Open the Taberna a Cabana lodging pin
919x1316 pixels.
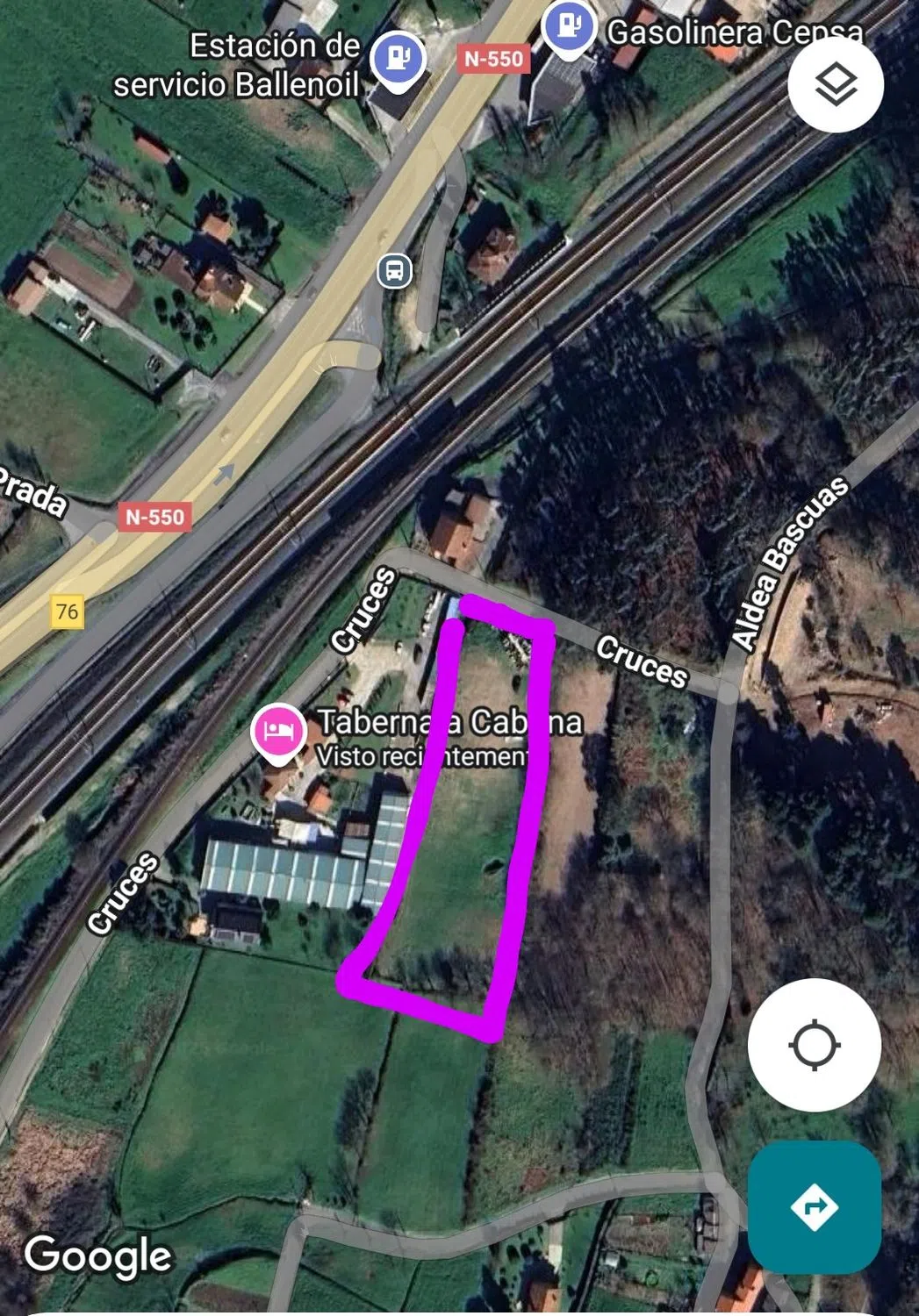coord(278,732)
